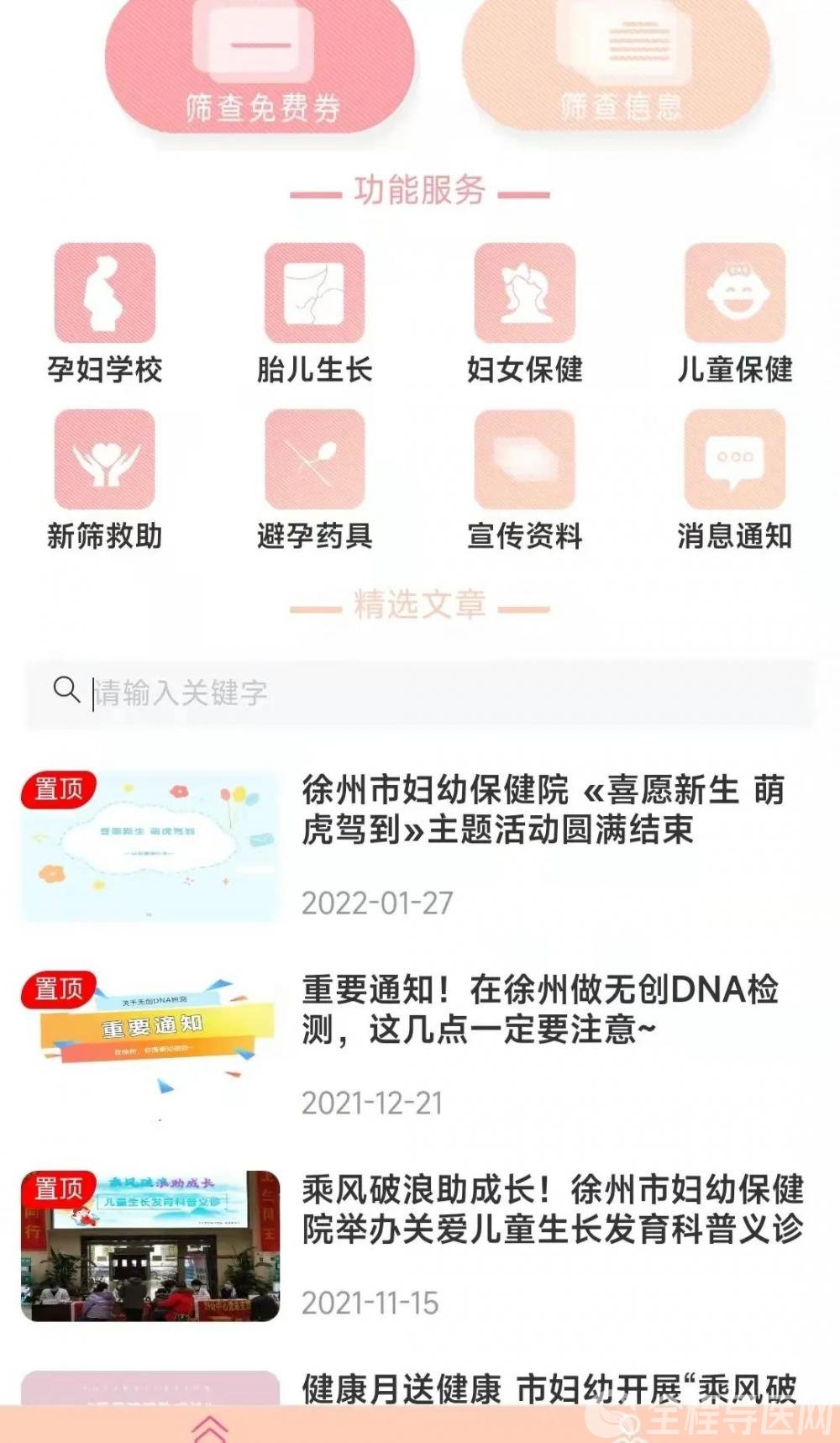
Task: Open 儿童保健 service
Action: click(735, 313)
